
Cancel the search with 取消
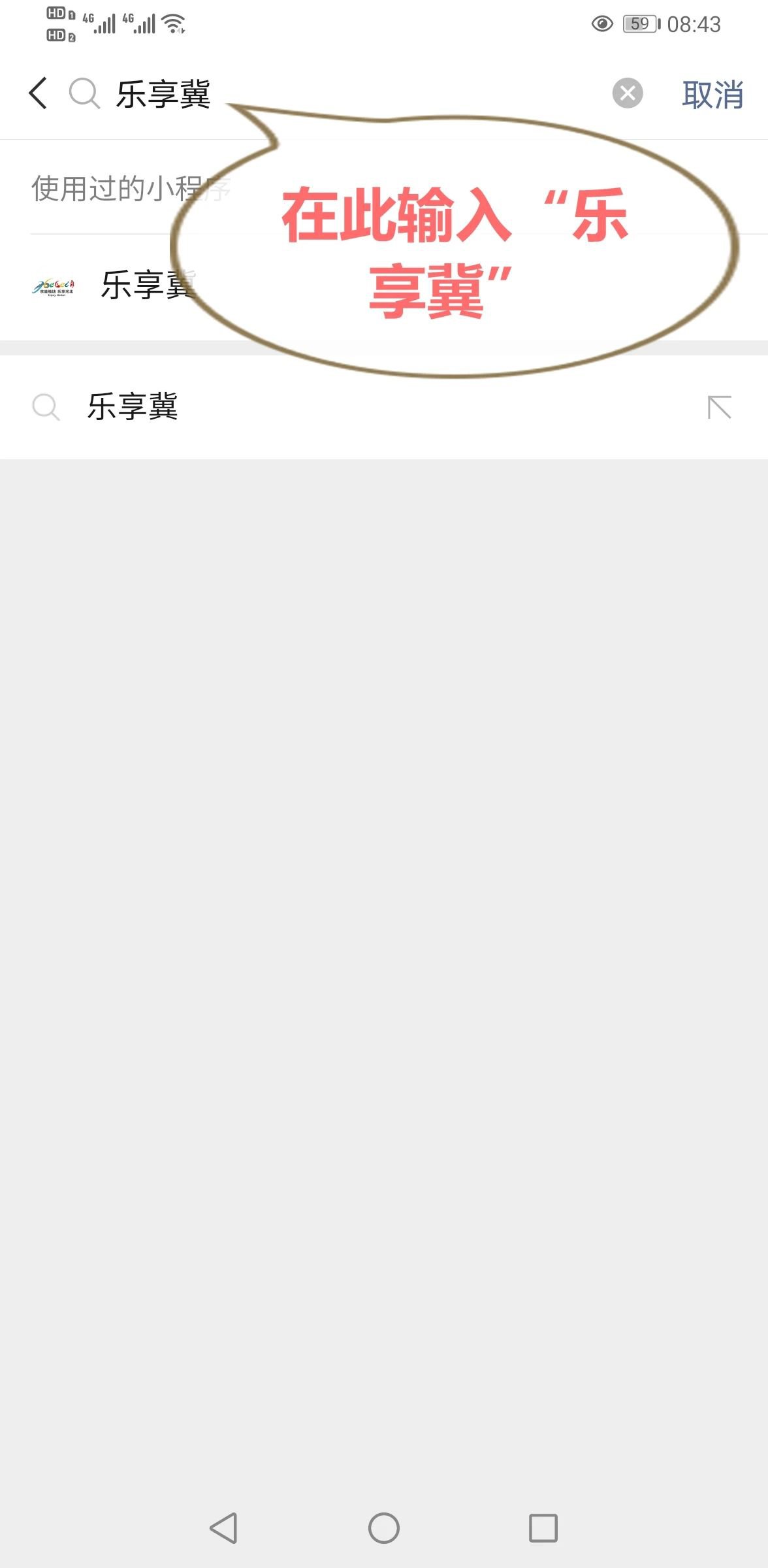click(x=712, y=95)
